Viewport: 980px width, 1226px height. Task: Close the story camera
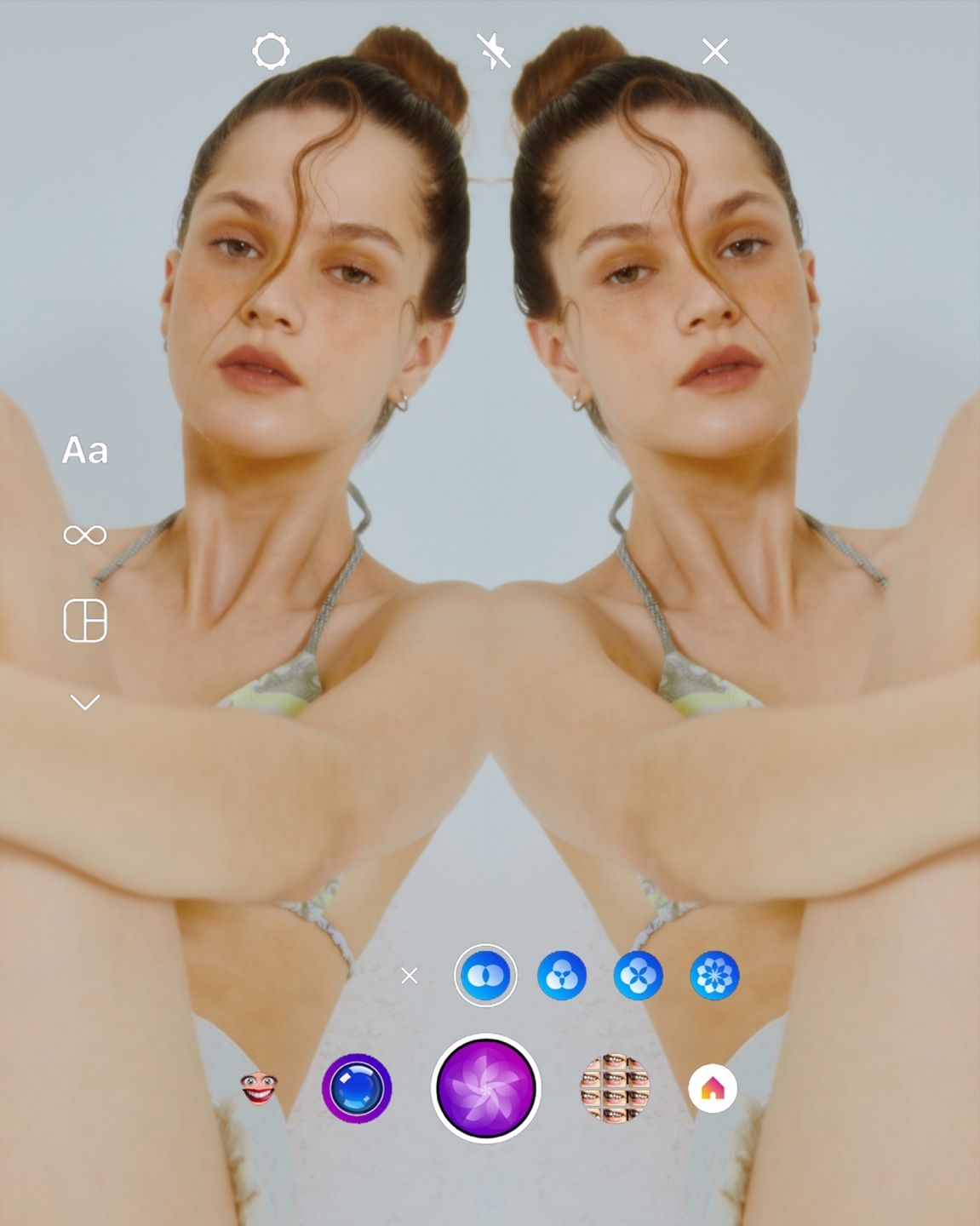[715, 52]
